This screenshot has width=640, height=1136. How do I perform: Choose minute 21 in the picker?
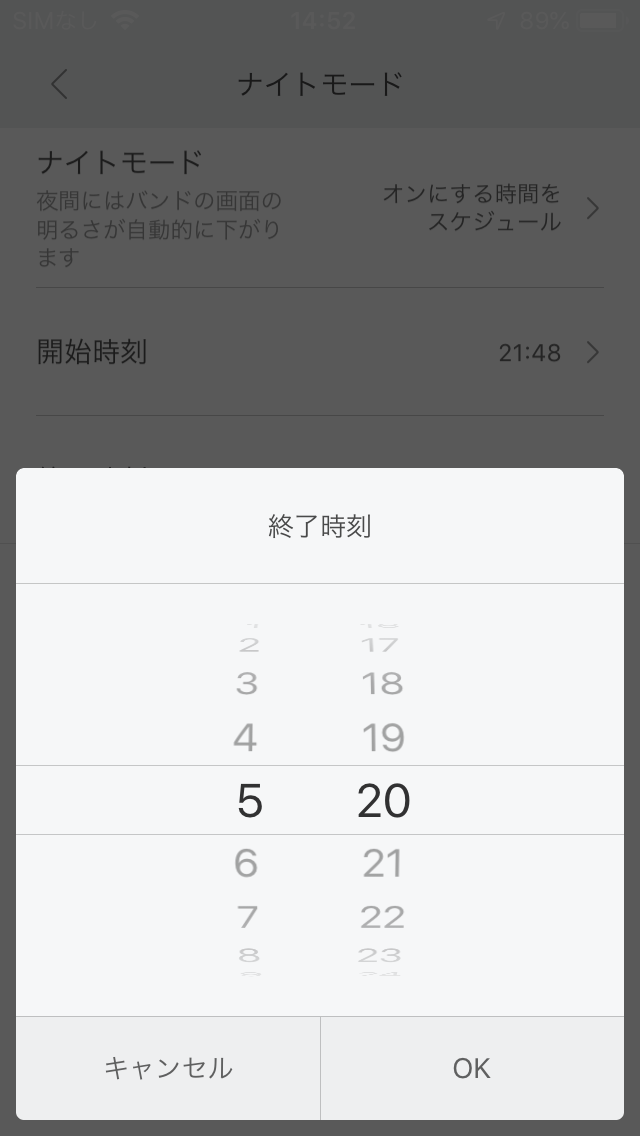click(x=382, y=863)
